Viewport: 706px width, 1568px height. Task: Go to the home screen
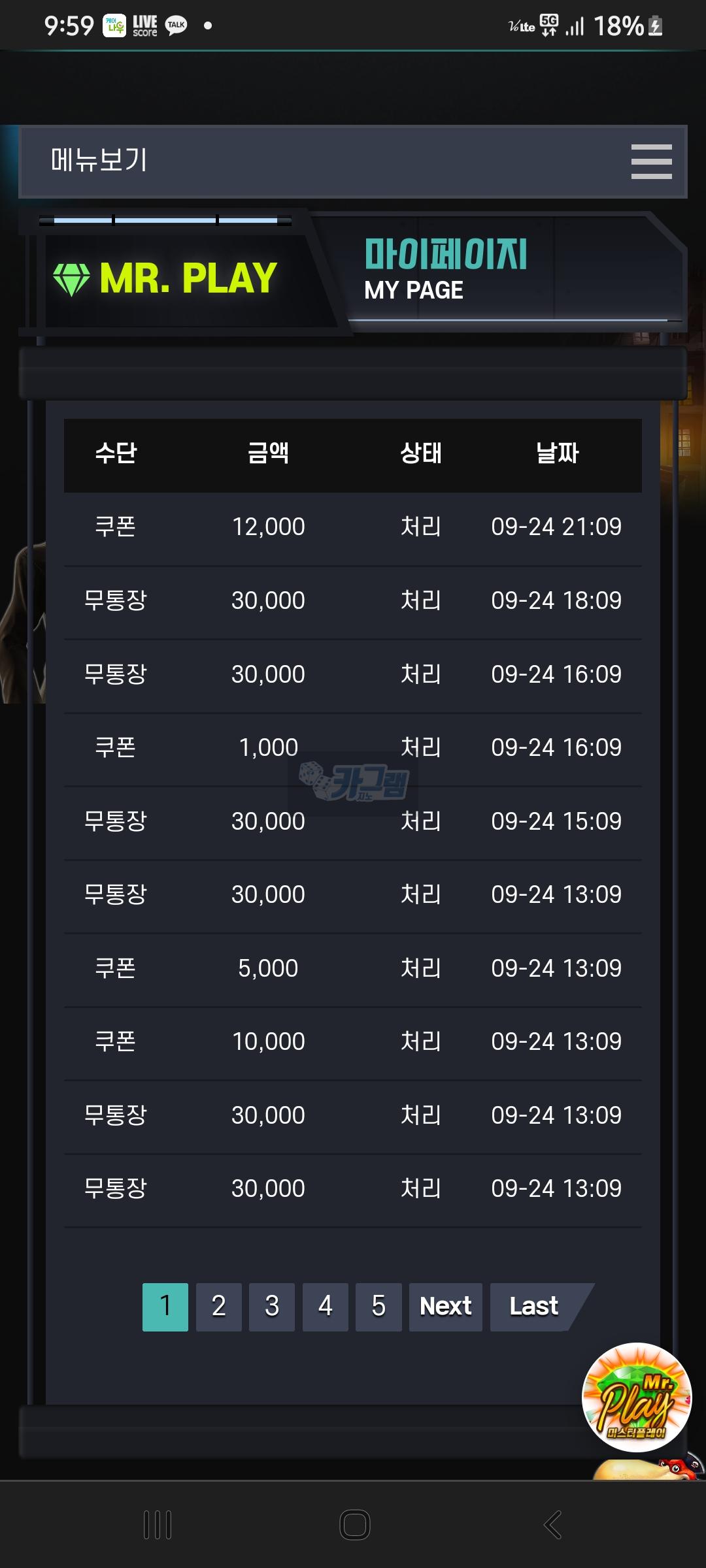coord(354,1525)
